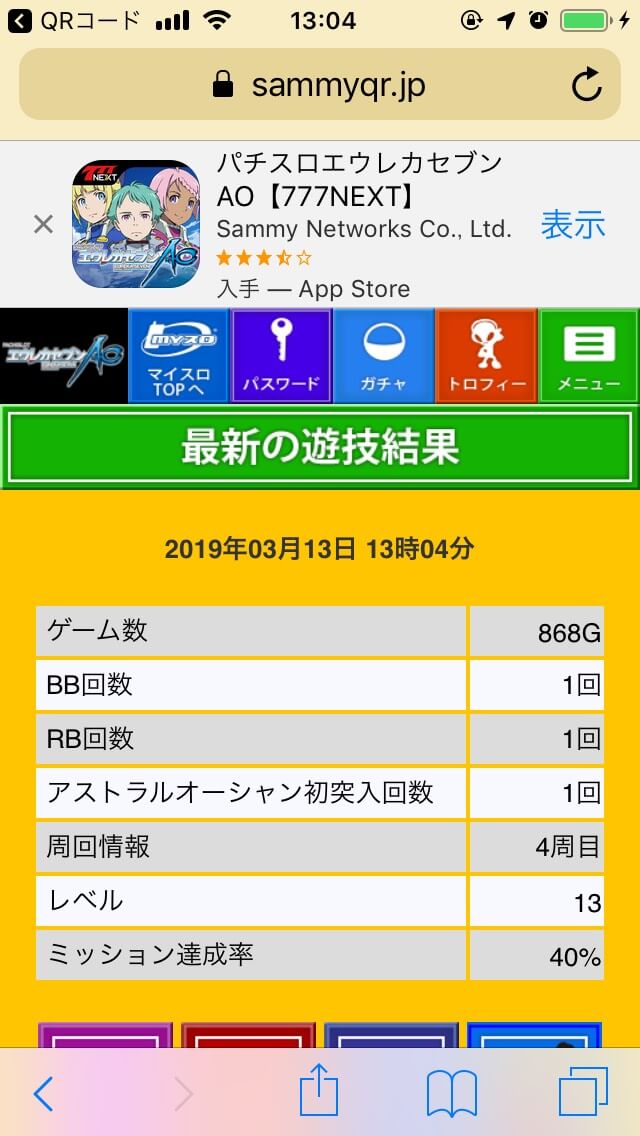Tap 表示 to view the app
Image resolution: width=640 pixels, height=1136 pixels.
click(573, 225)
